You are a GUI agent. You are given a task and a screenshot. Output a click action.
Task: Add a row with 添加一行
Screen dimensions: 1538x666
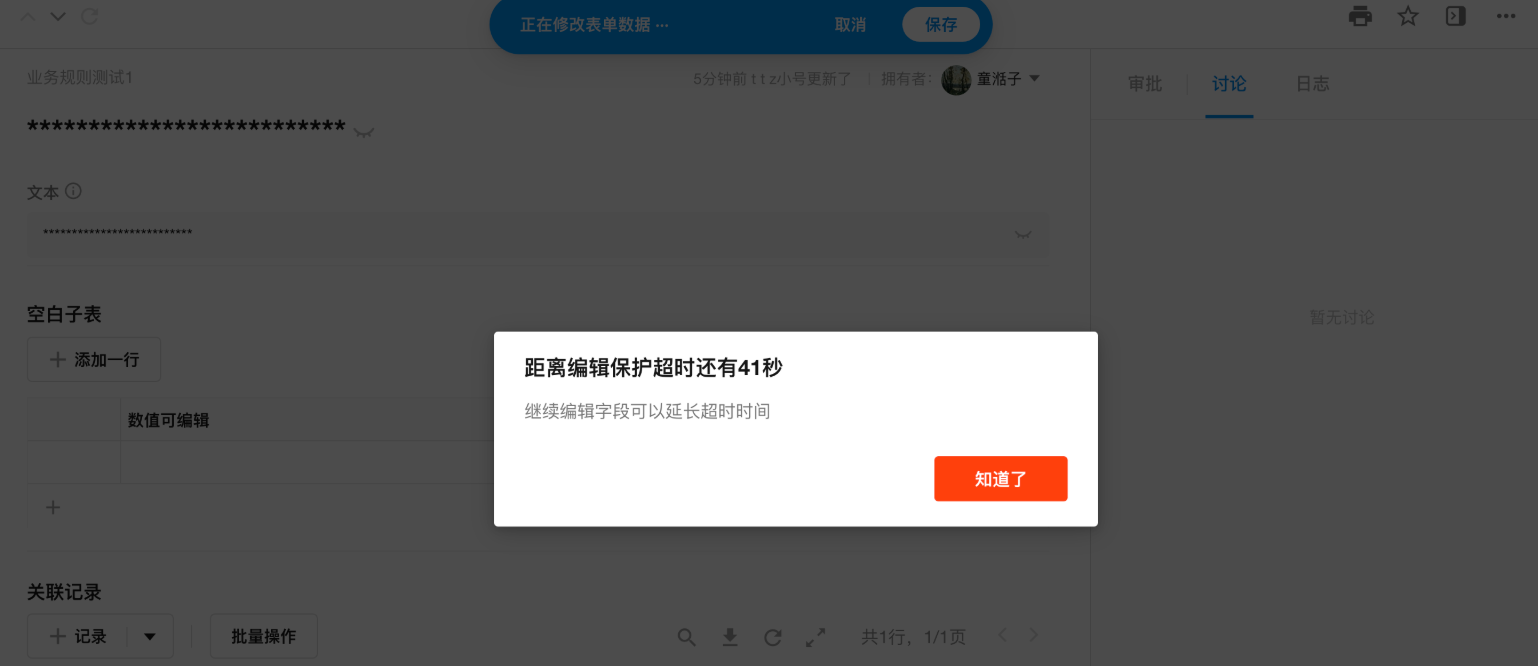pos(94,360)
